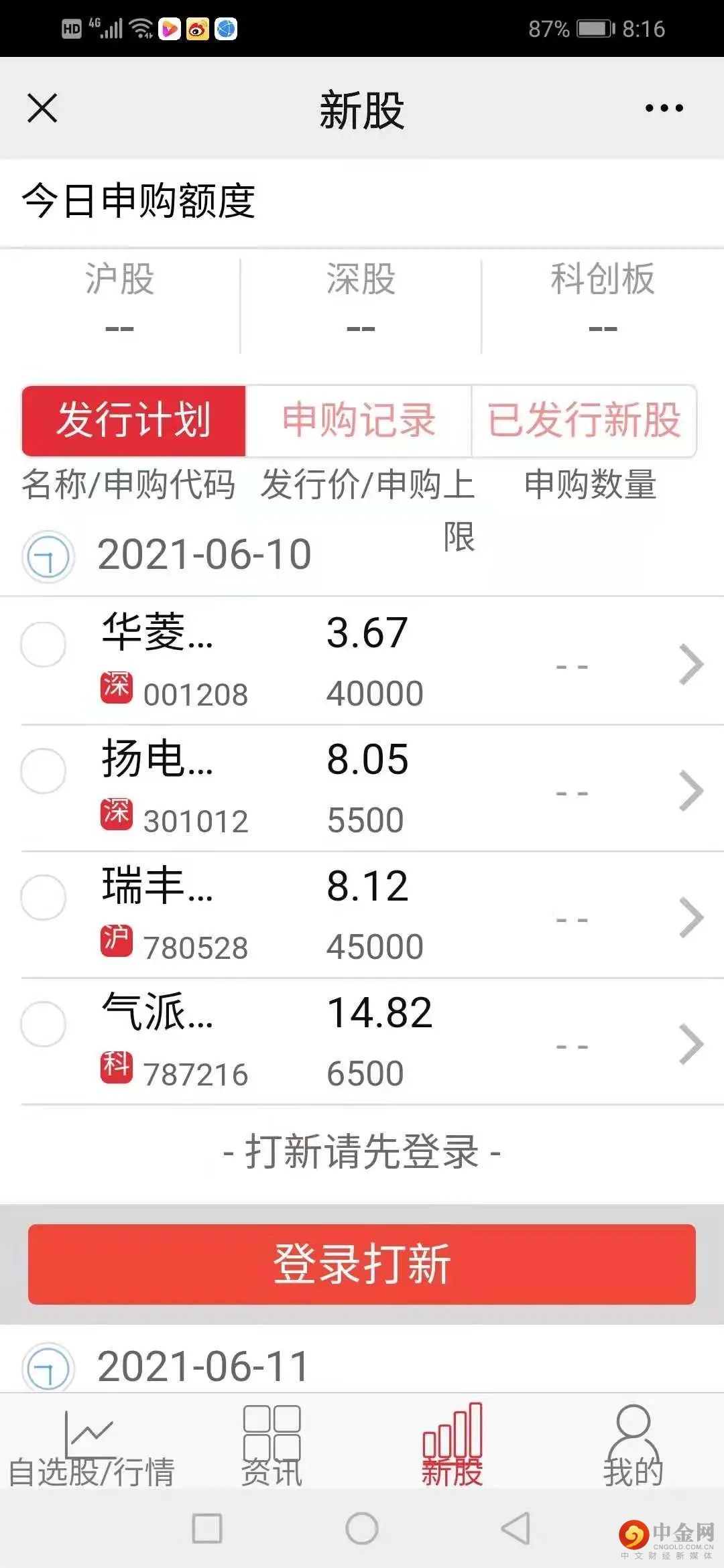Tap the 登录打新 login button
Image resolution: width=724 pixels, height=1568 pixels.
362,1264
